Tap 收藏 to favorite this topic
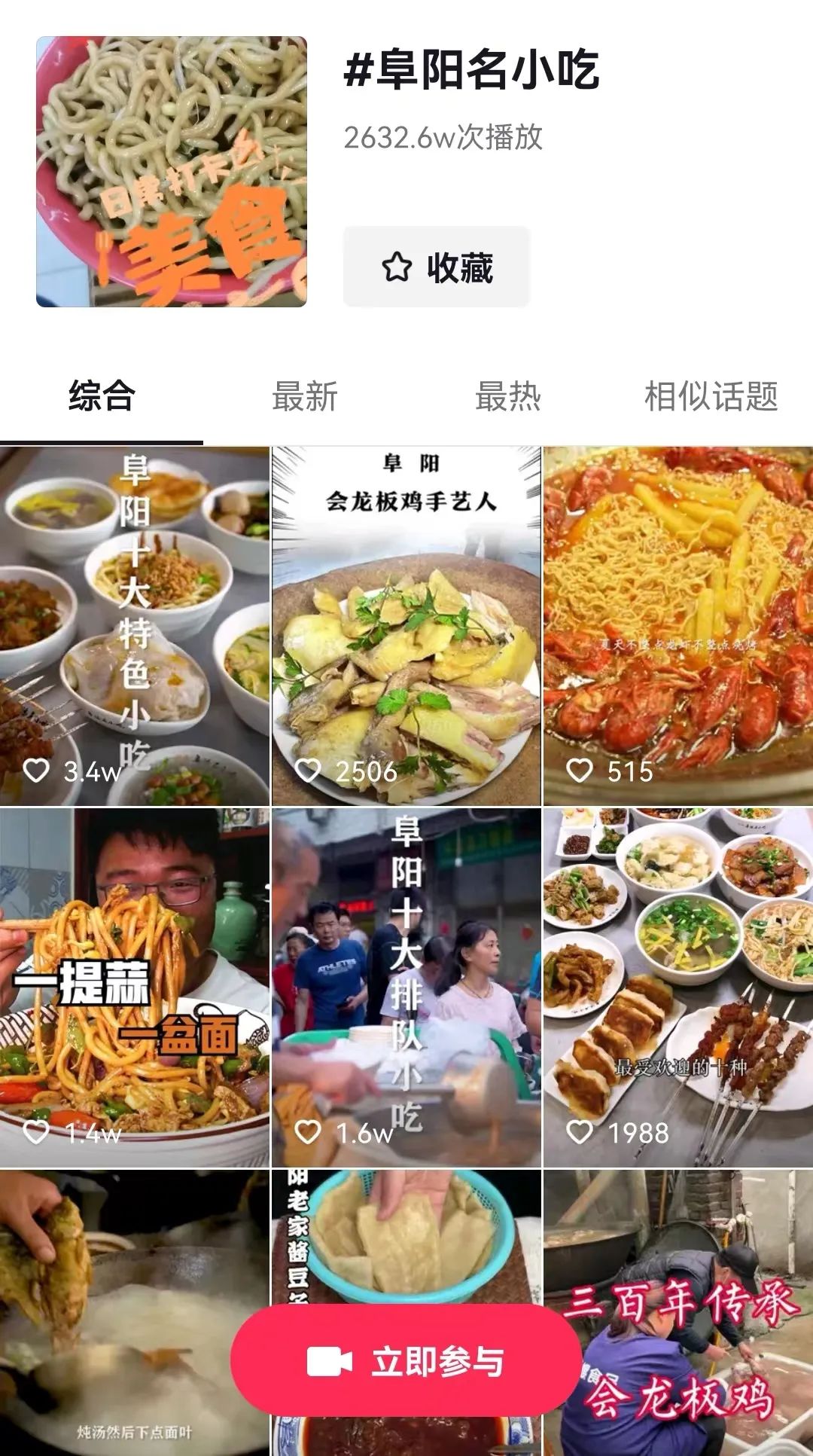Viewport: 813px width, 1456px height. [x=437, y=267]
